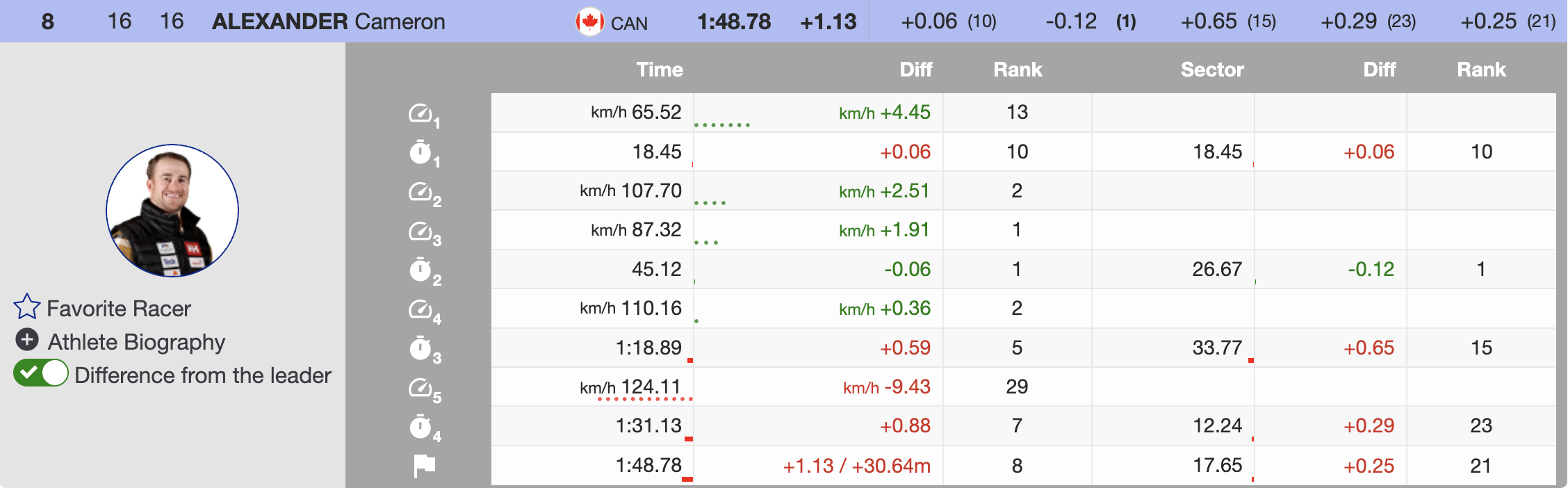Collapse the ALEXANDER Cameron result row

coord(328,22)
